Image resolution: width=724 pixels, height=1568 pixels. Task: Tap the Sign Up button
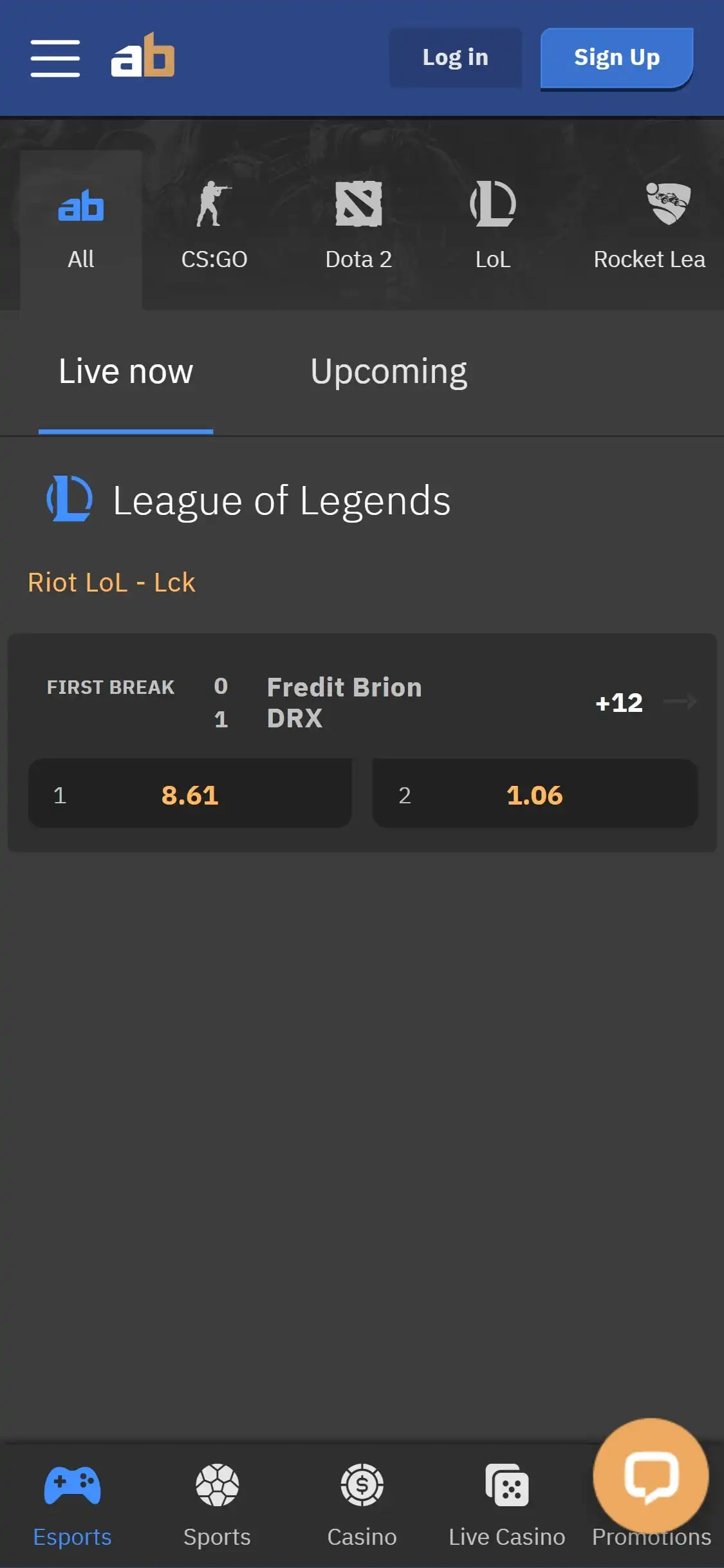pyautogui.click(x=617, y=58)
